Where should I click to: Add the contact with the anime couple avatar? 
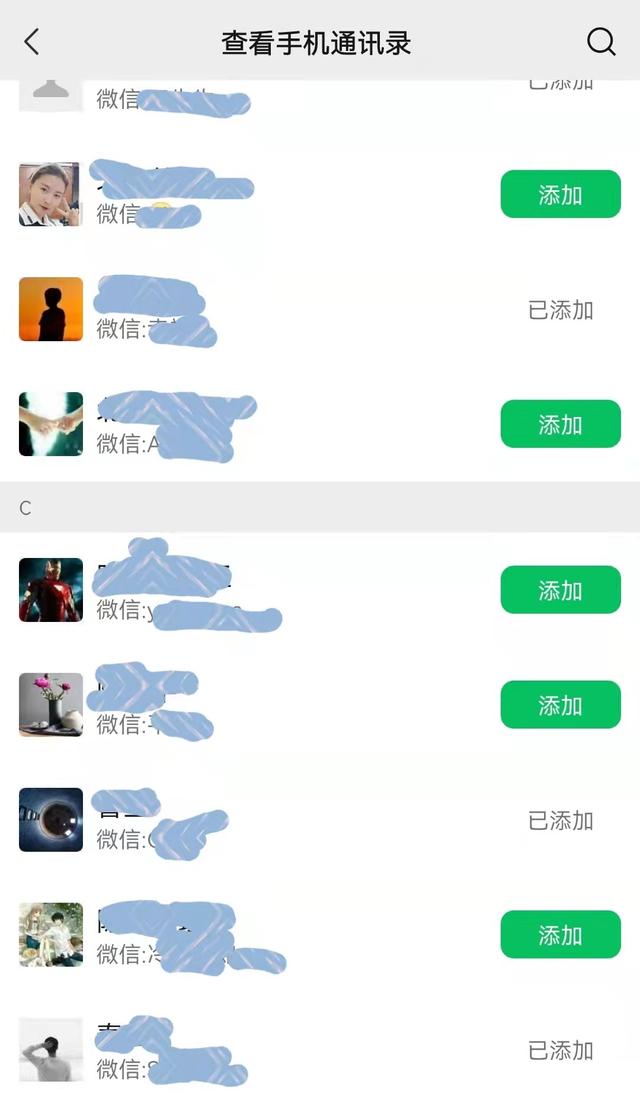[x=560, y=935]
